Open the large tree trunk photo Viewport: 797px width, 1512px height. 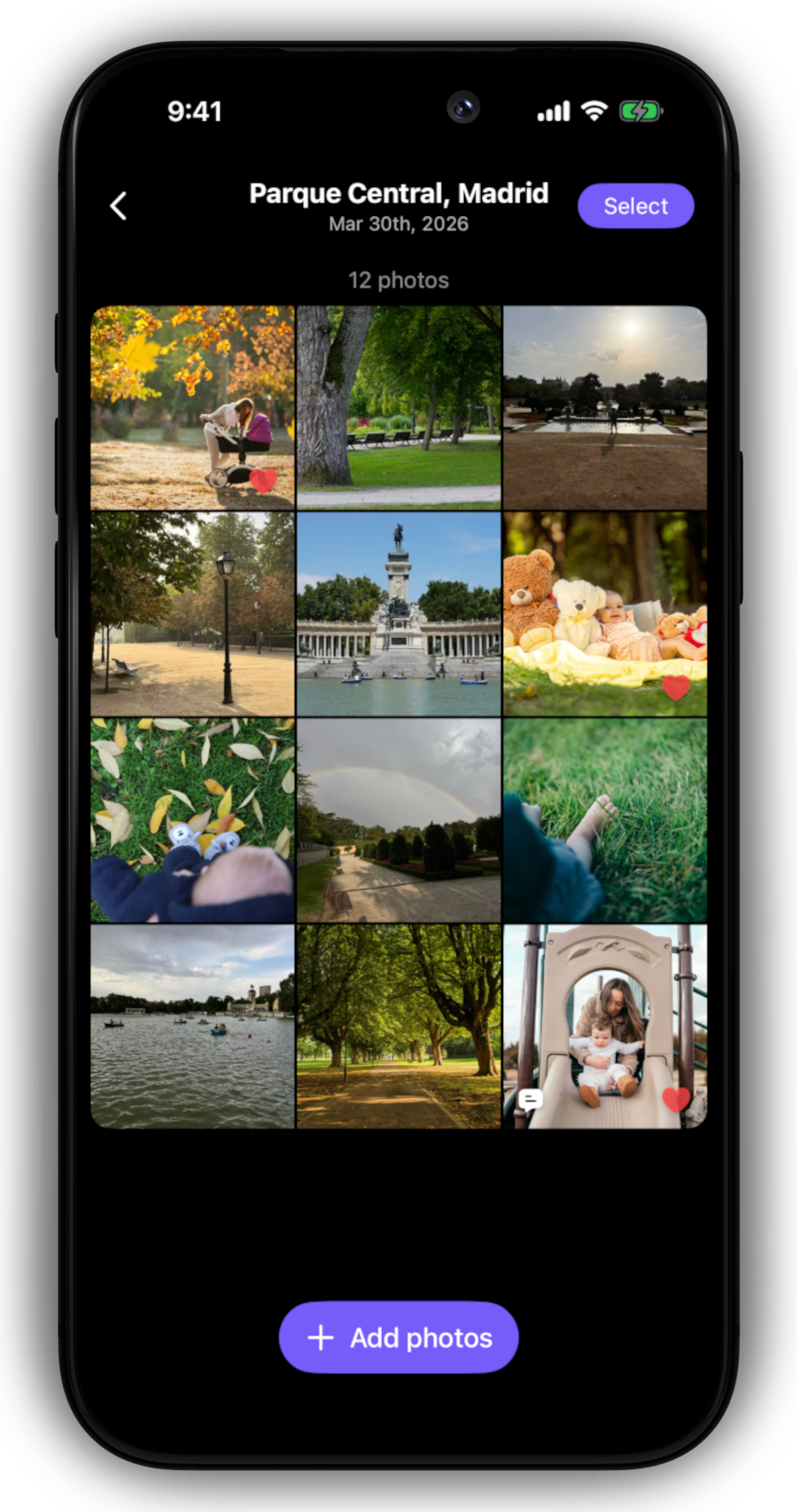[398, 407]
